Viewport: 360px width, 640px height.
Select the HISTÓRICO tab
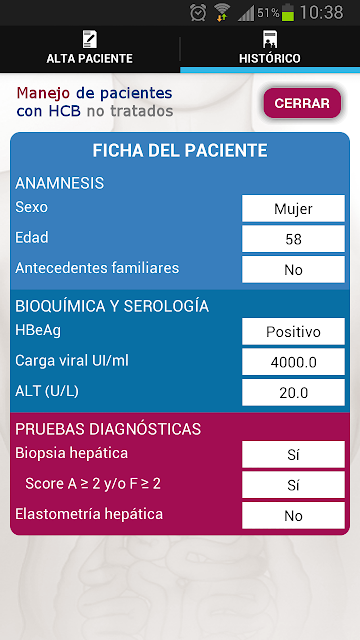coord(270,49)
